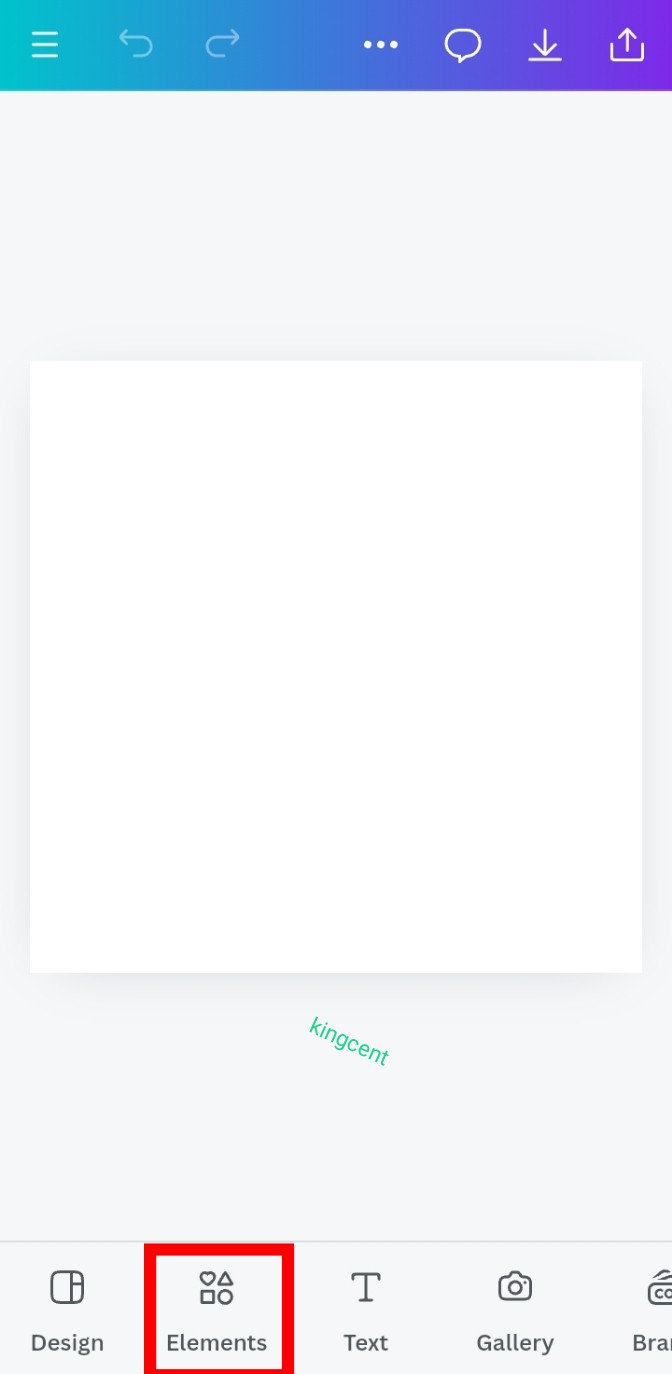Open the Gallery tab
The width and height of the screenshot is (672, 1374).
tap(515, 1308)
